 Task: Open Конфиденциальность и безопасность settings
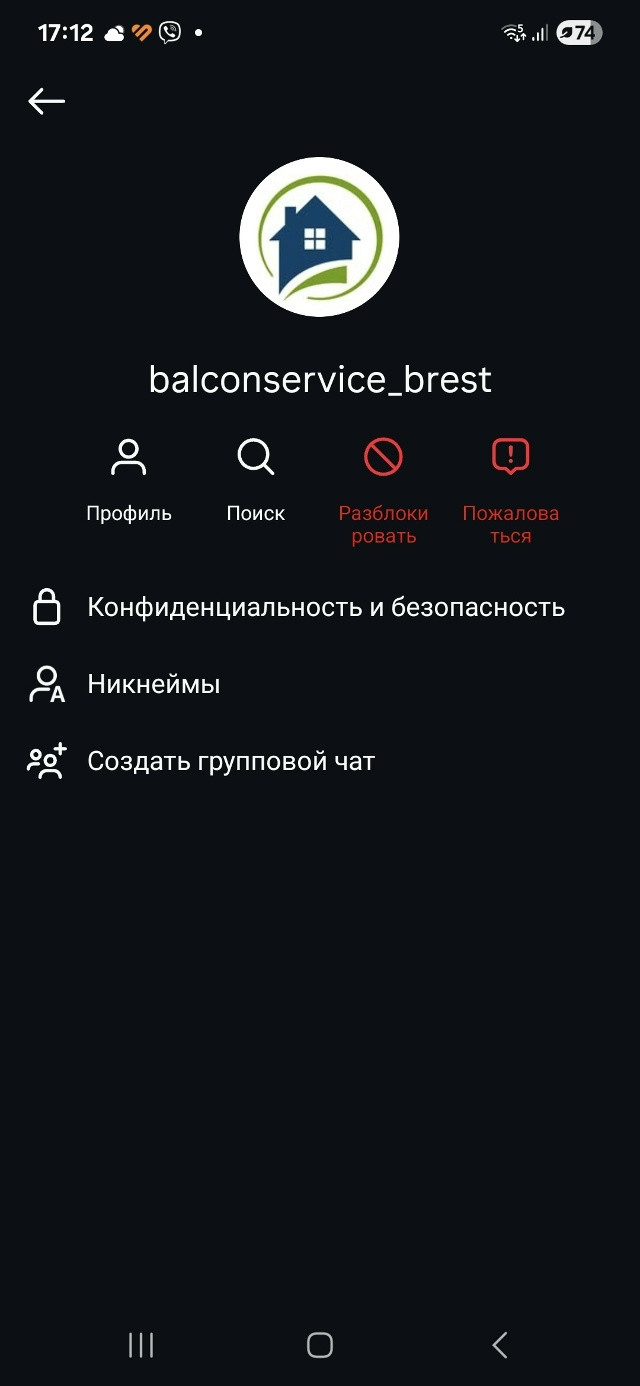(320, 607)
